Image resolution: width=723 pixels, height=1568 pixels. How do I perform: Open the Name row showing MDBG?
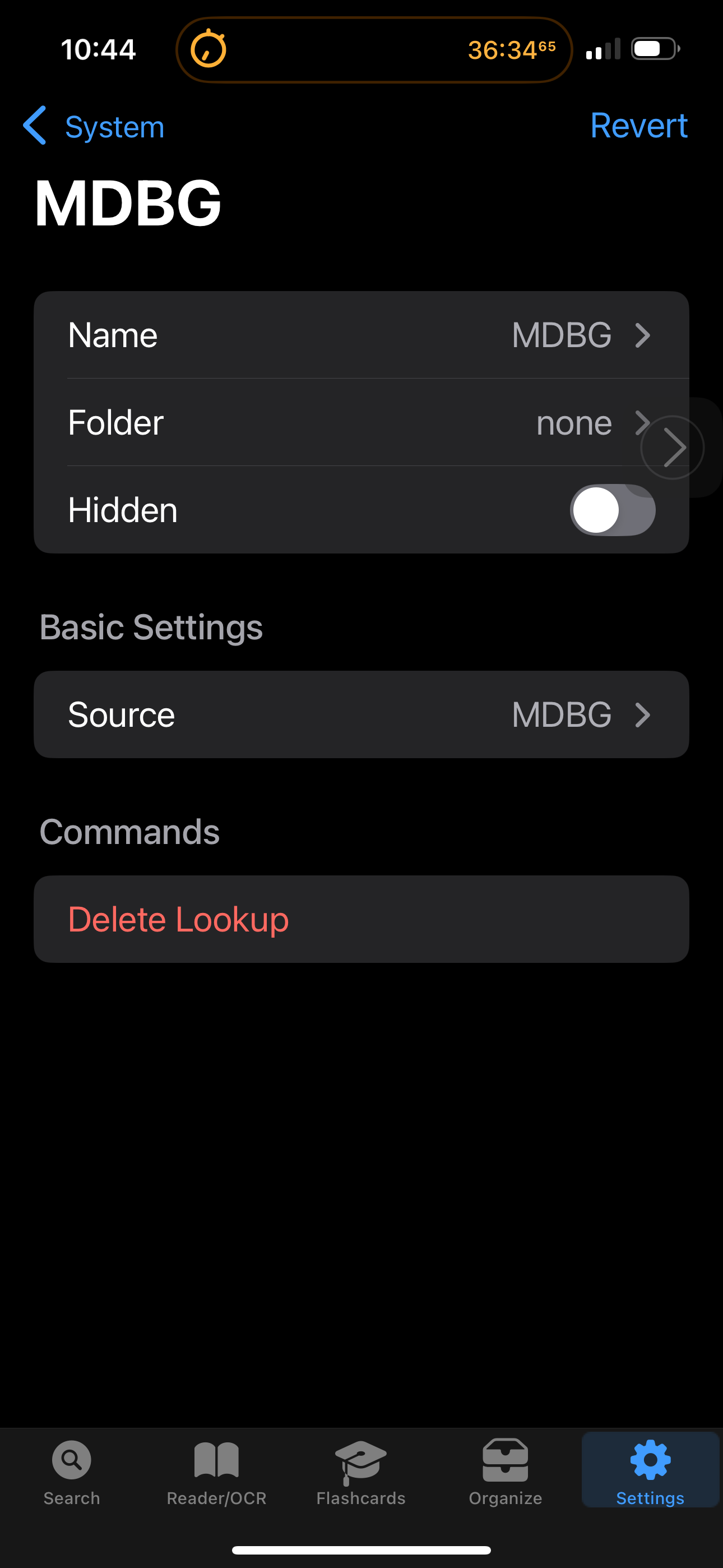(x=361, y=335)
